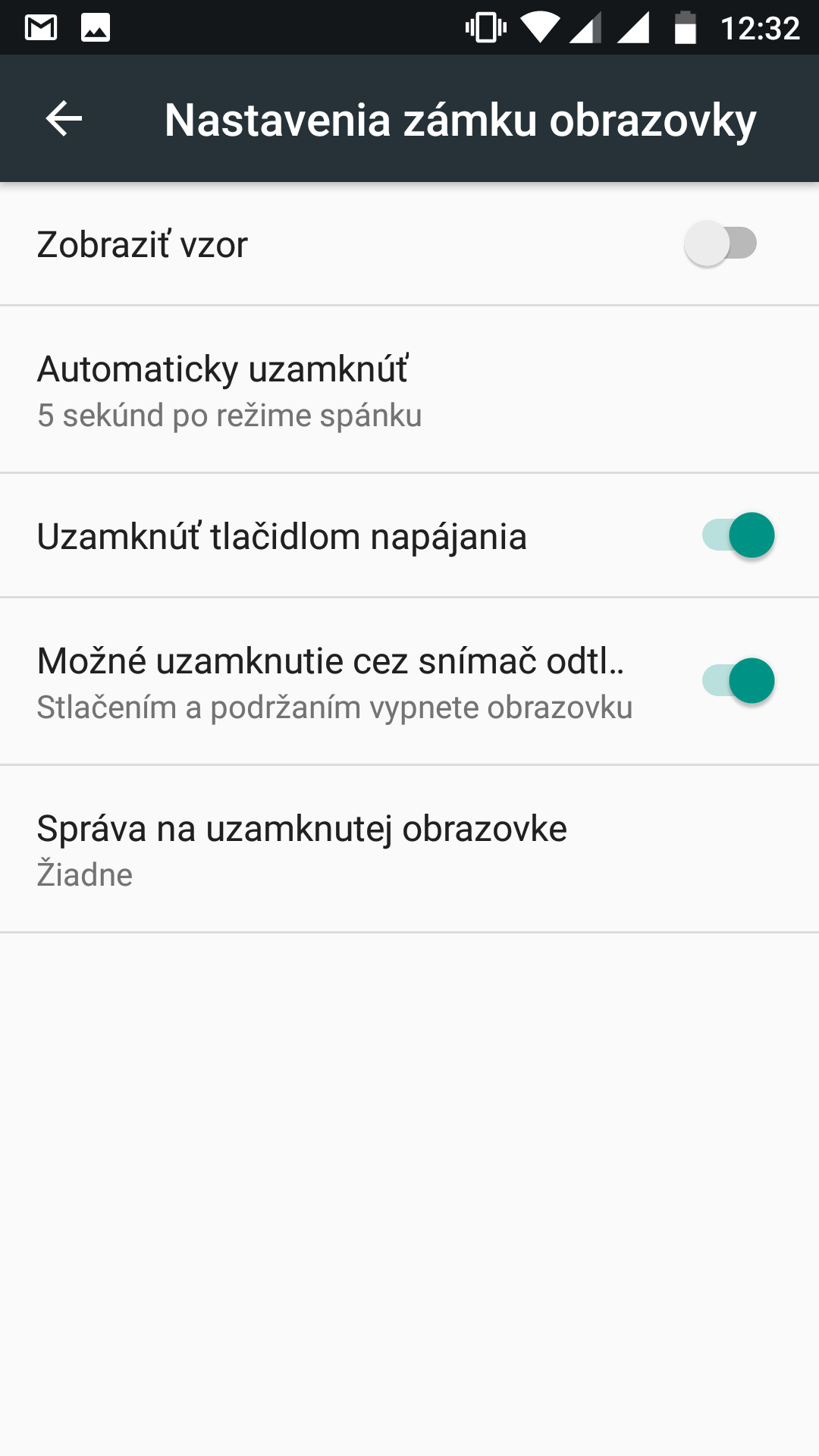This screenshot has height=1456, width=819.
Task: Open the Automaticky uzamknúť setting
Action: coord(409,390)
